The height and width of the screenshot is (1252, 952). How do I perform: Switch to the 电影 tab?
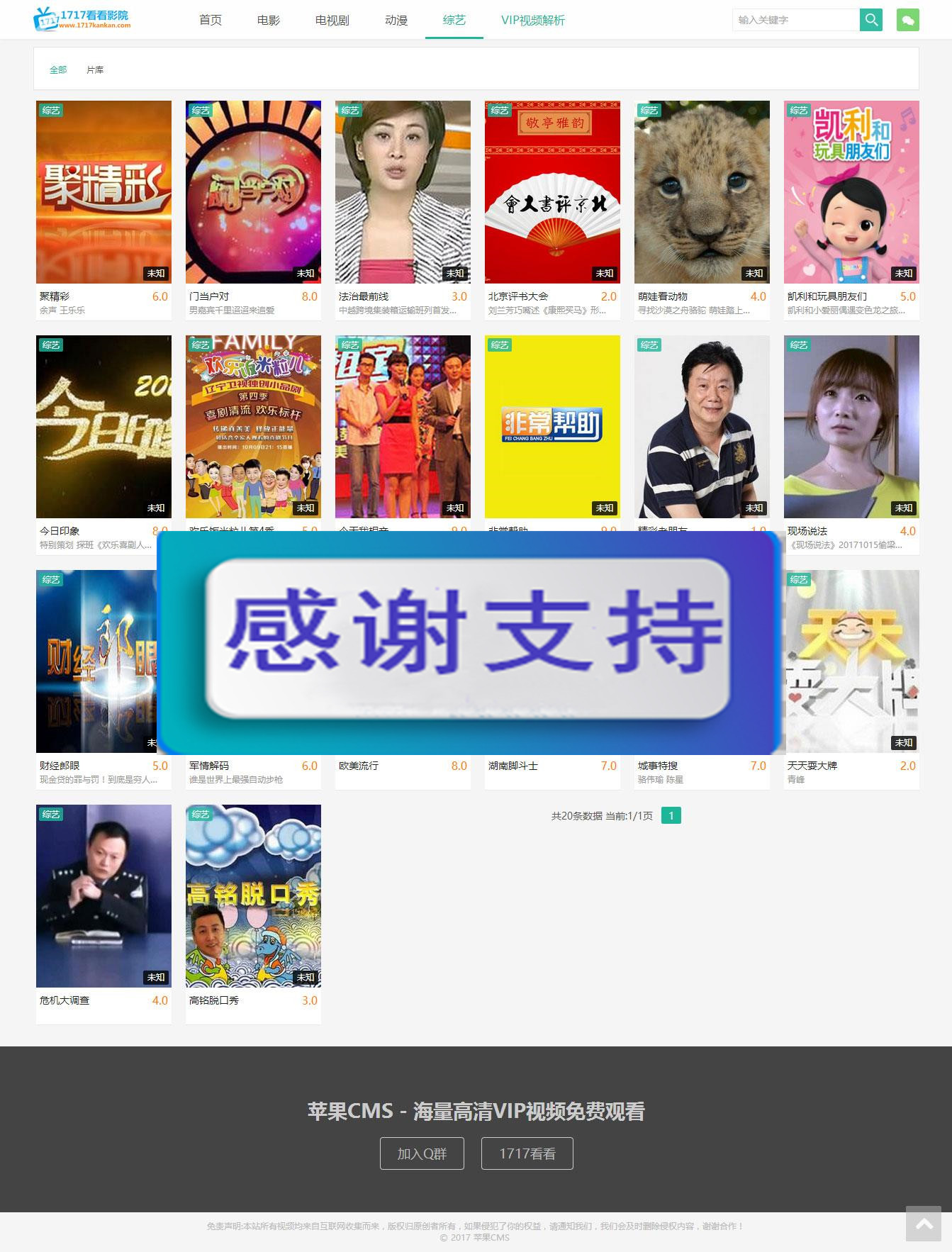pos(269,20)
